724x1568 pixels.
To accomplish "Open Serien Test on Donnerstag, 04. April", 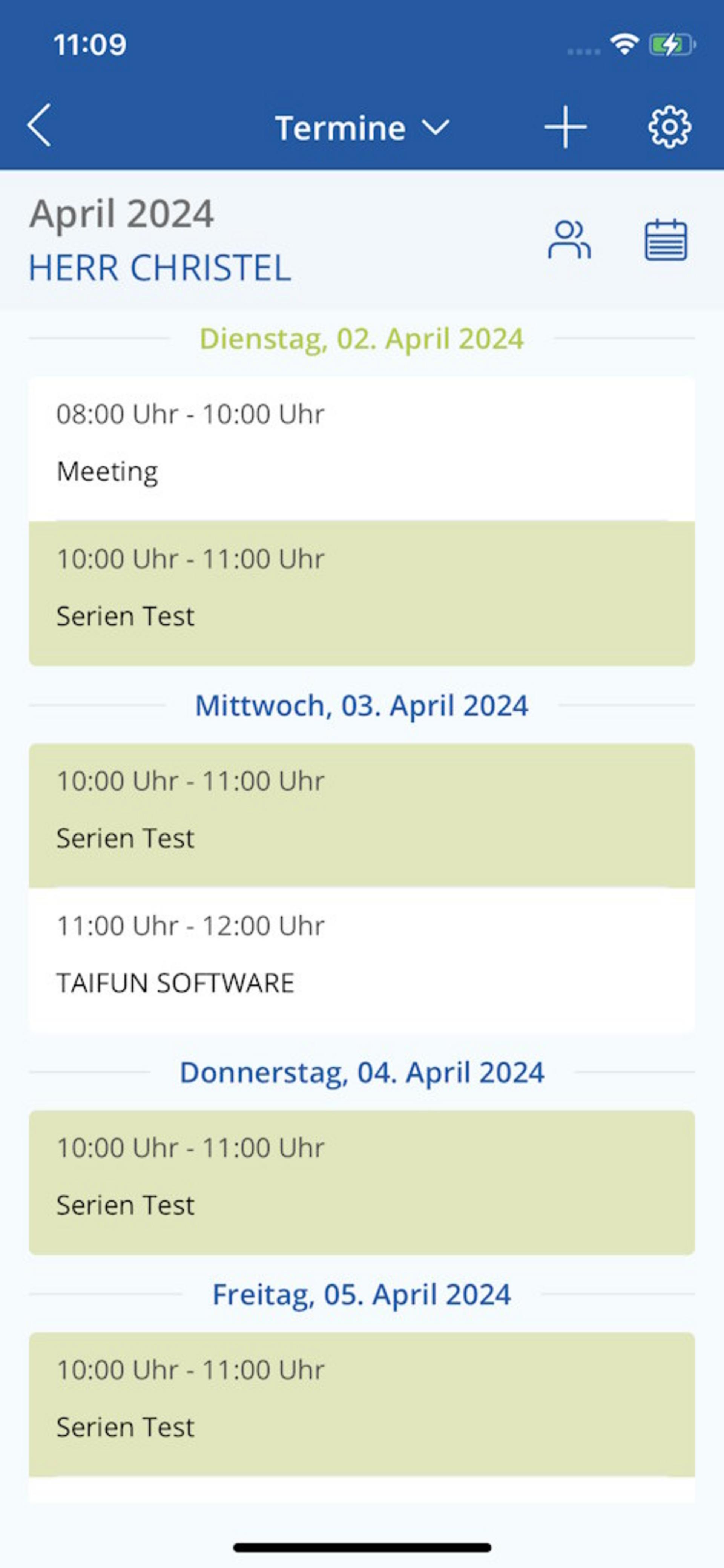I will coord(362,1183).
